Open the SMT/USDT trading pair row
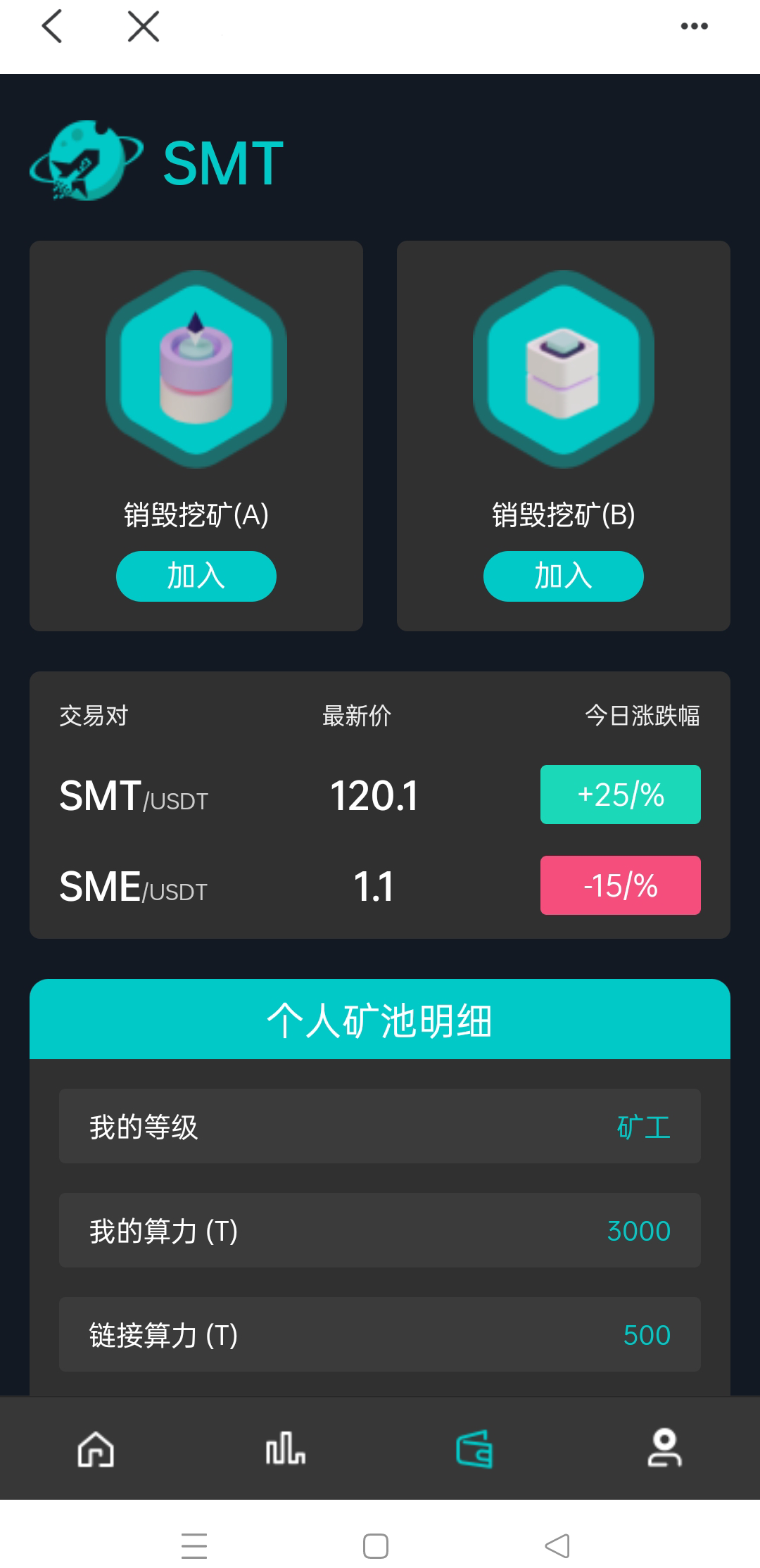 pos(379,795)
